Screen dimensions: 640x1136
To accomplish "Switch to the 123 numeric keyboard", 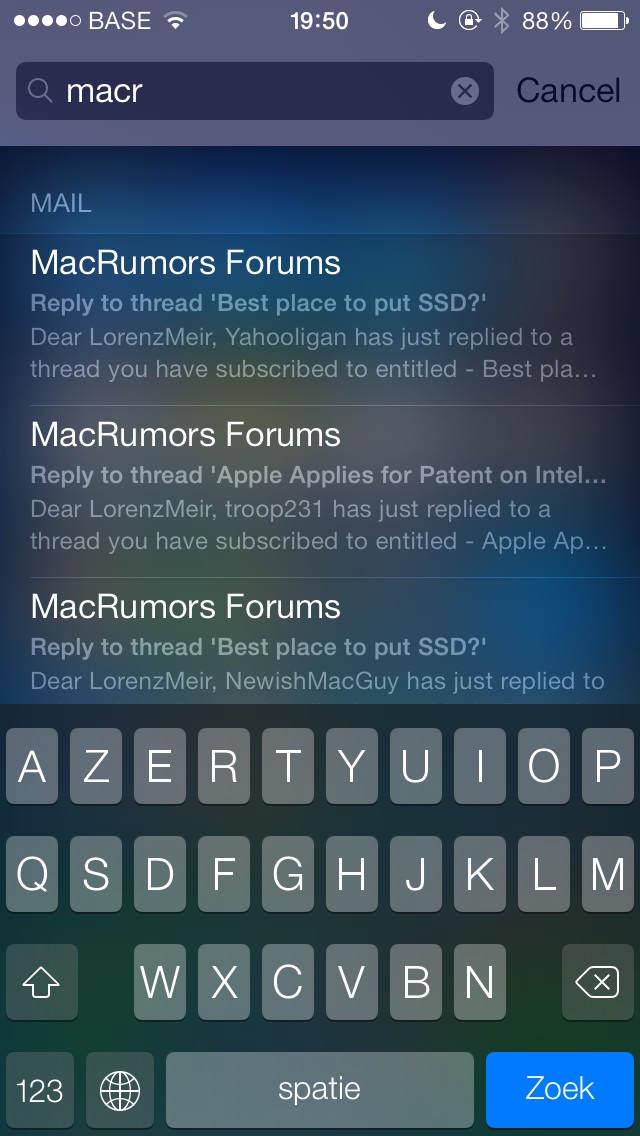I will coord(40,1089).
